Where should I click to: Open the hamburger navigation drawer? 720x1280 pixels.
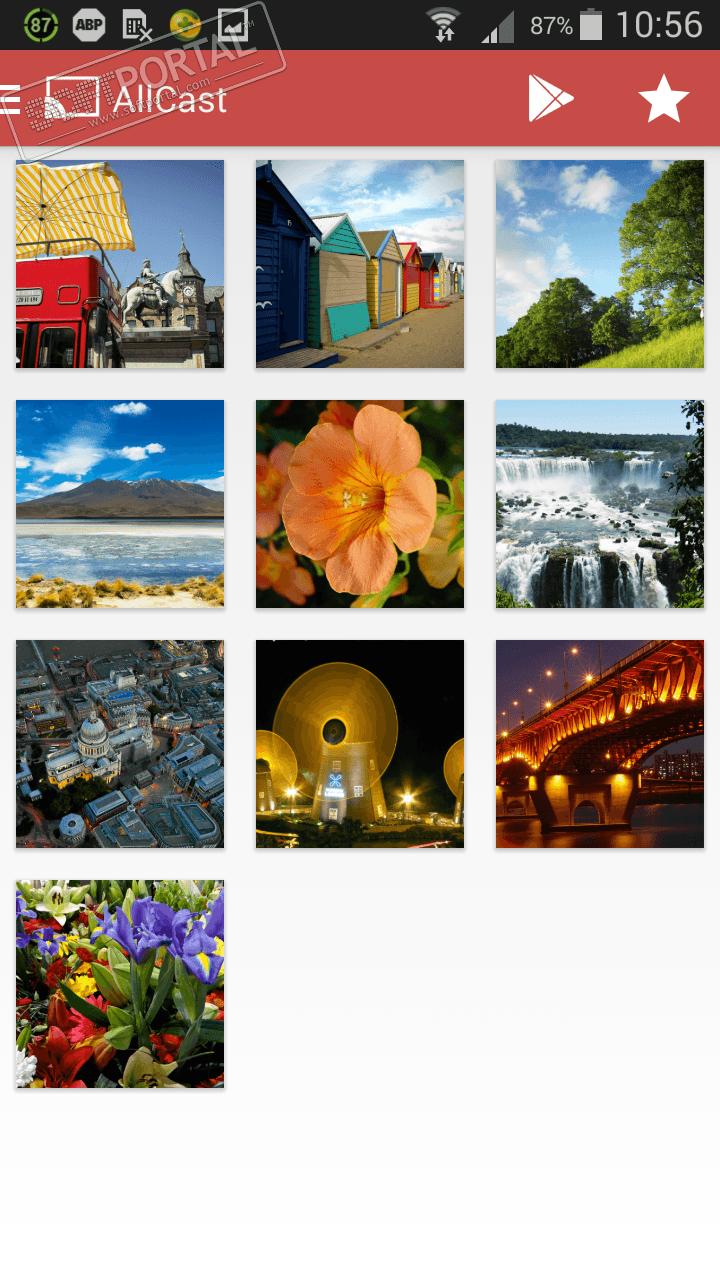(10, 99)
